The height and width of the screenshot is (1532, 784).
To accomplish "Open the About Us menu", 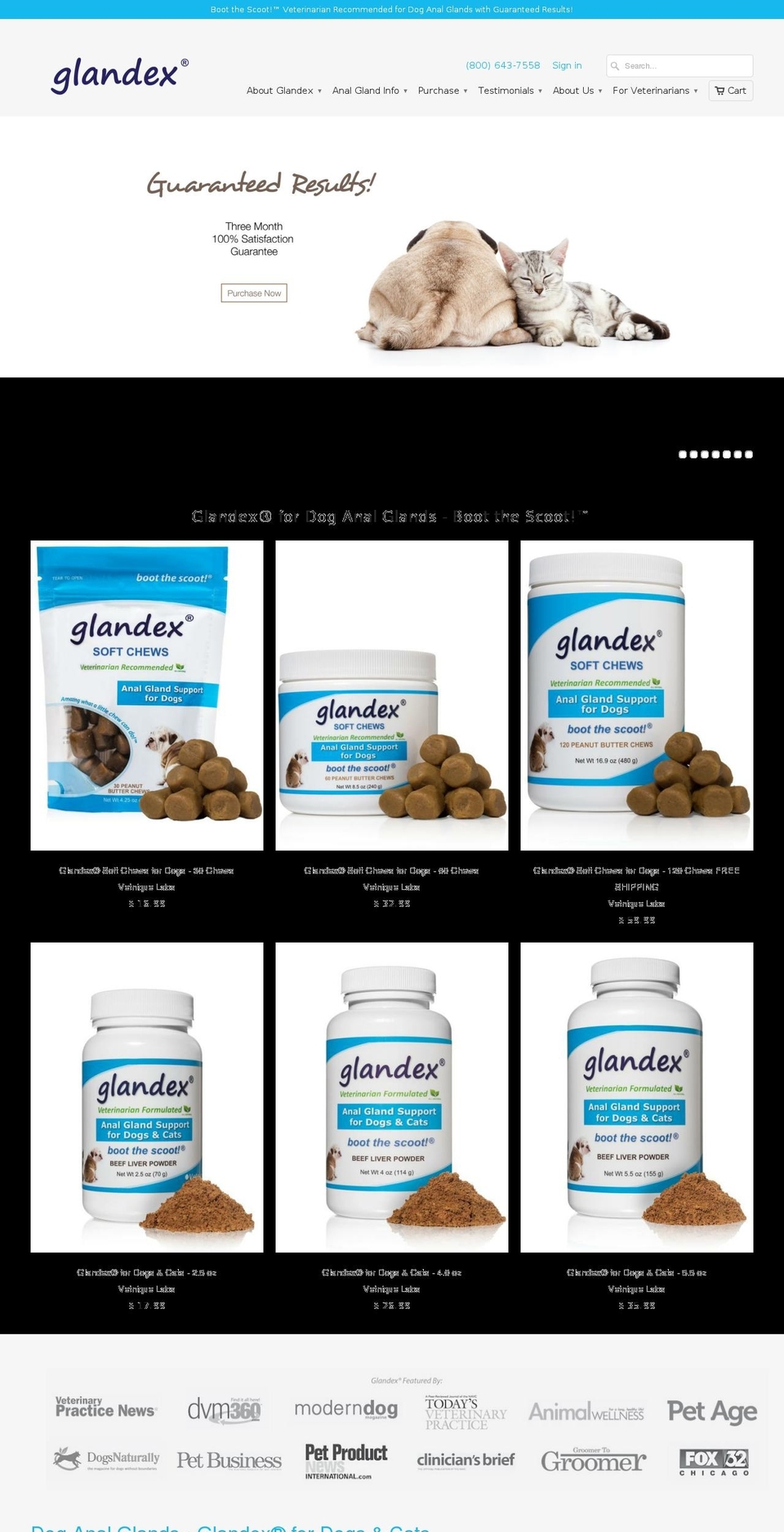I will 573,91.
